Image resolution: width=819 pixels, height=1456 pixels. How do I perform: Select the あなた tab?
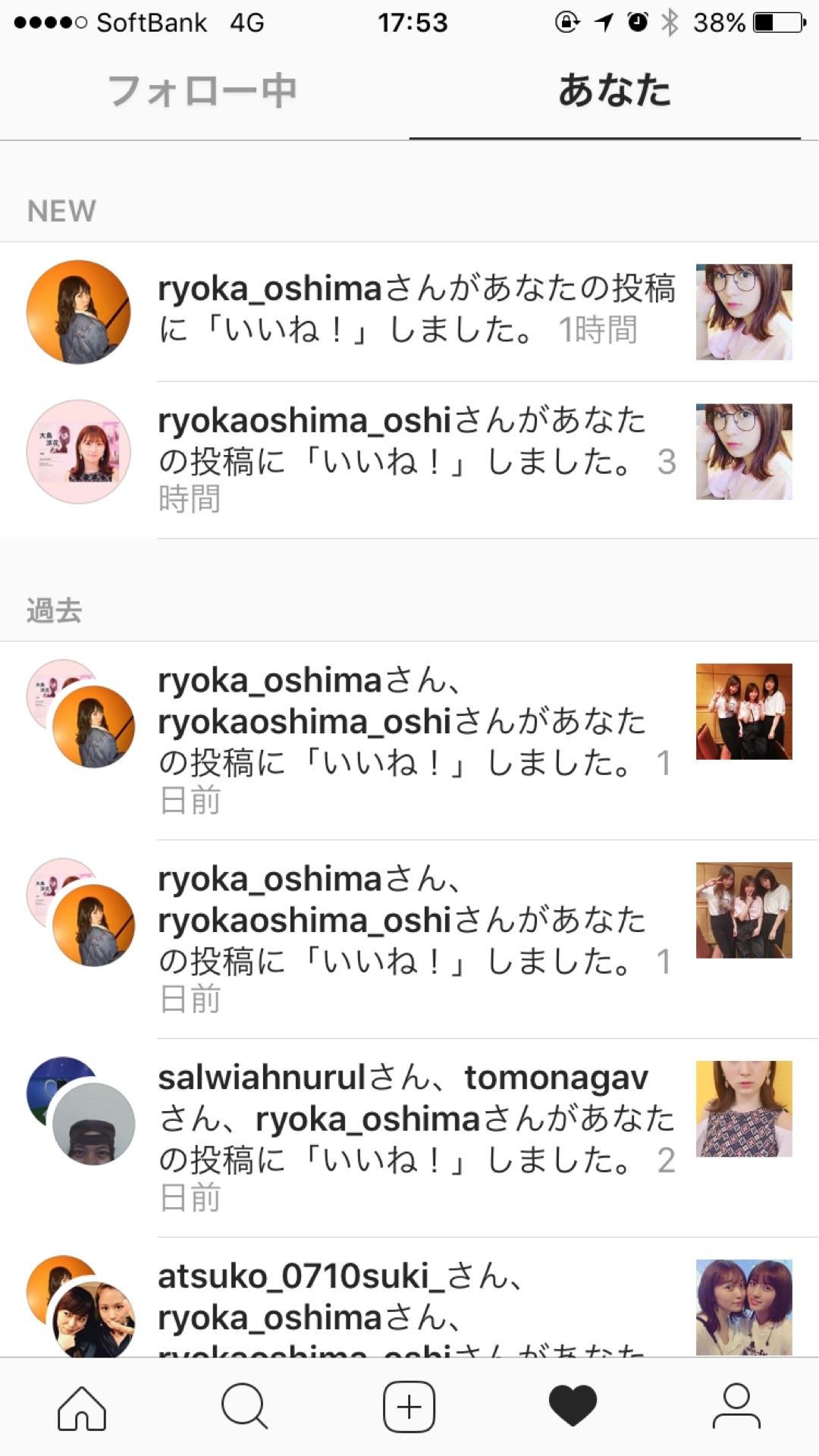click(x=613, y=91)
